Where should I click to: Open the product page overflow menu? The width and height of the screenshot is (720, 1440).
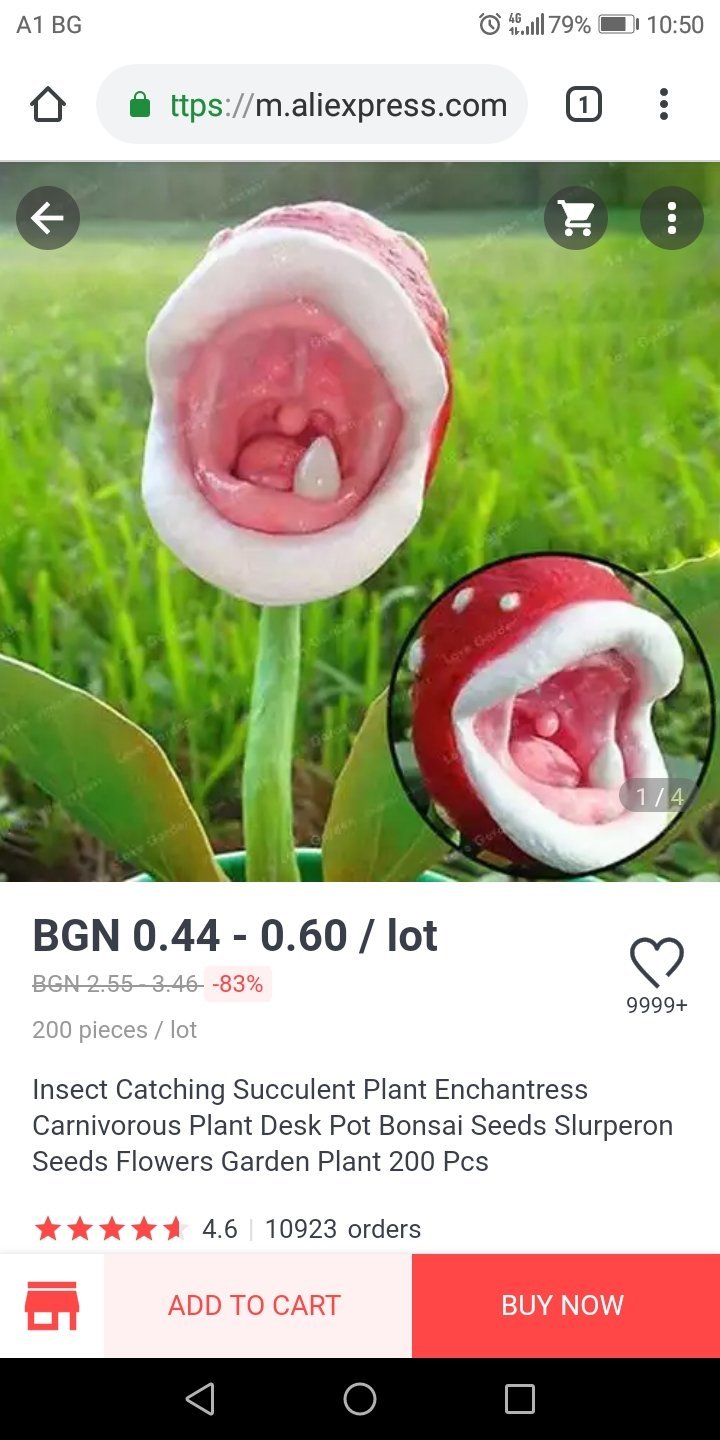tap(672, 217)
